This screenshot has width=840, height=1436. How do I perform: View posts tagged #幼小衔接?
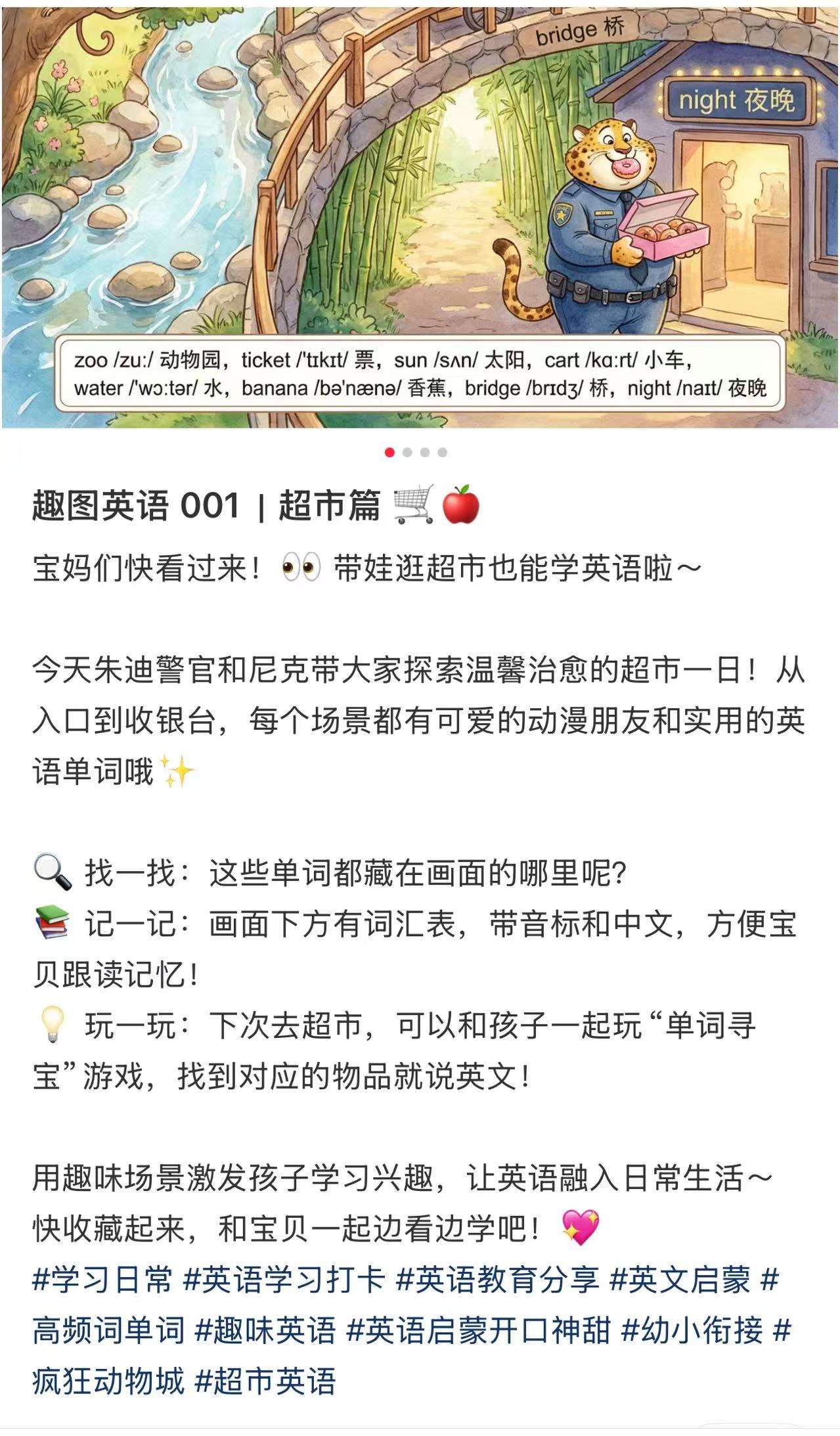click(692, 1330)
